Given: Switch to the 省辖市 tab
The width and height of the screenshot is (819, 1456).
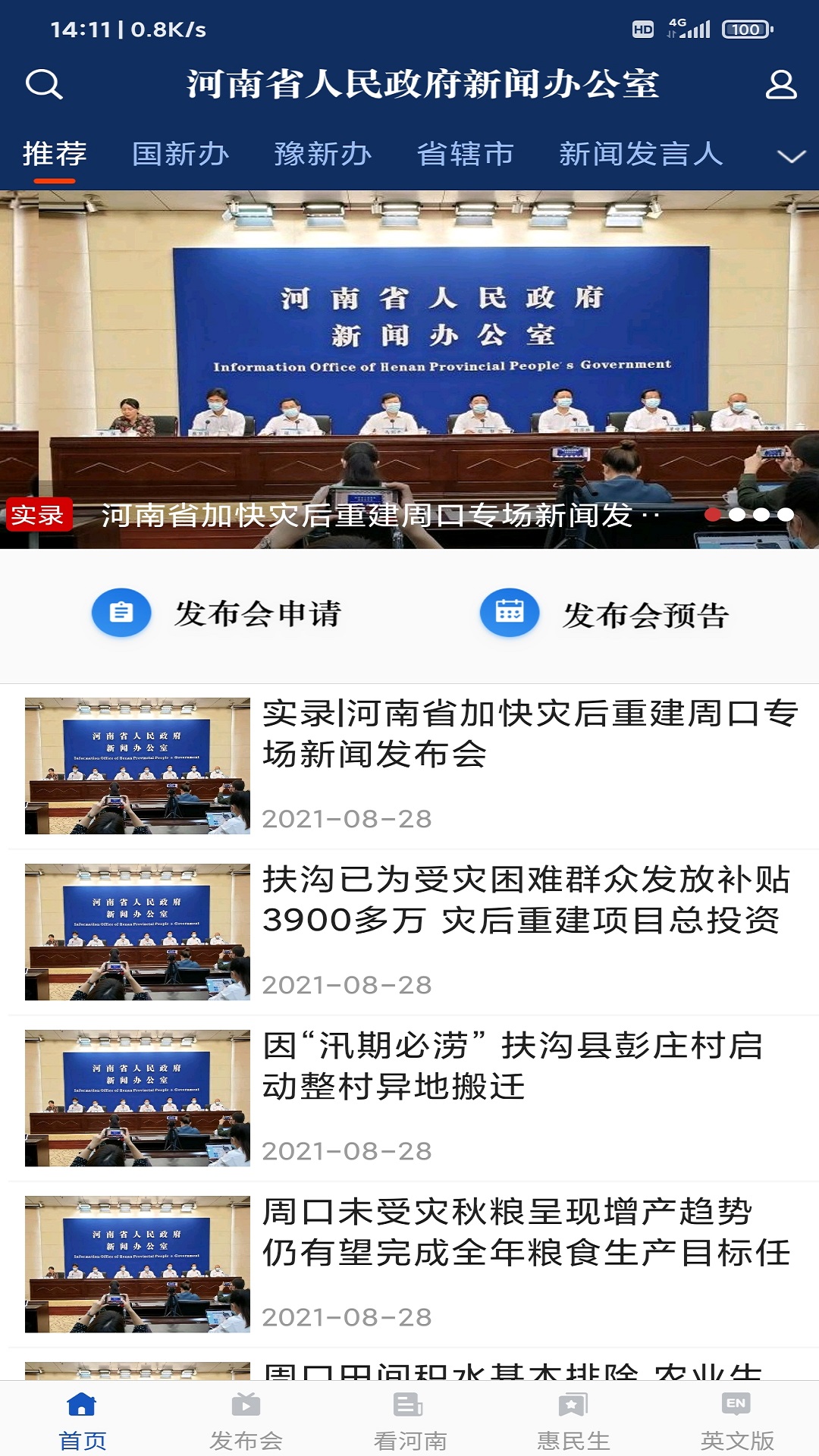Looking at the screenshot, I should pyautogui.click(x=465, y=154).
